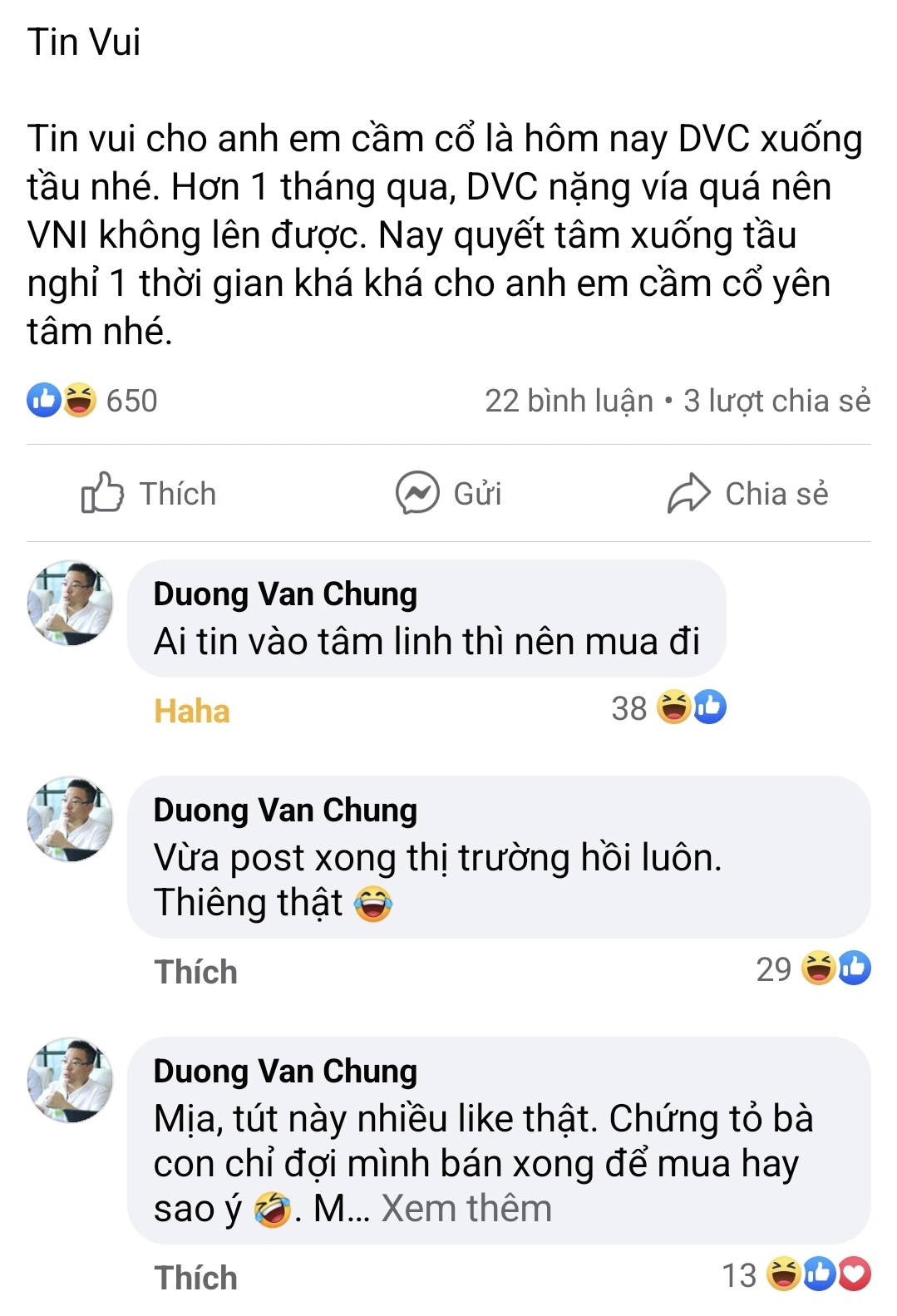
Task: View the 22 bình luận comments
Action: [x=569, y=401]
